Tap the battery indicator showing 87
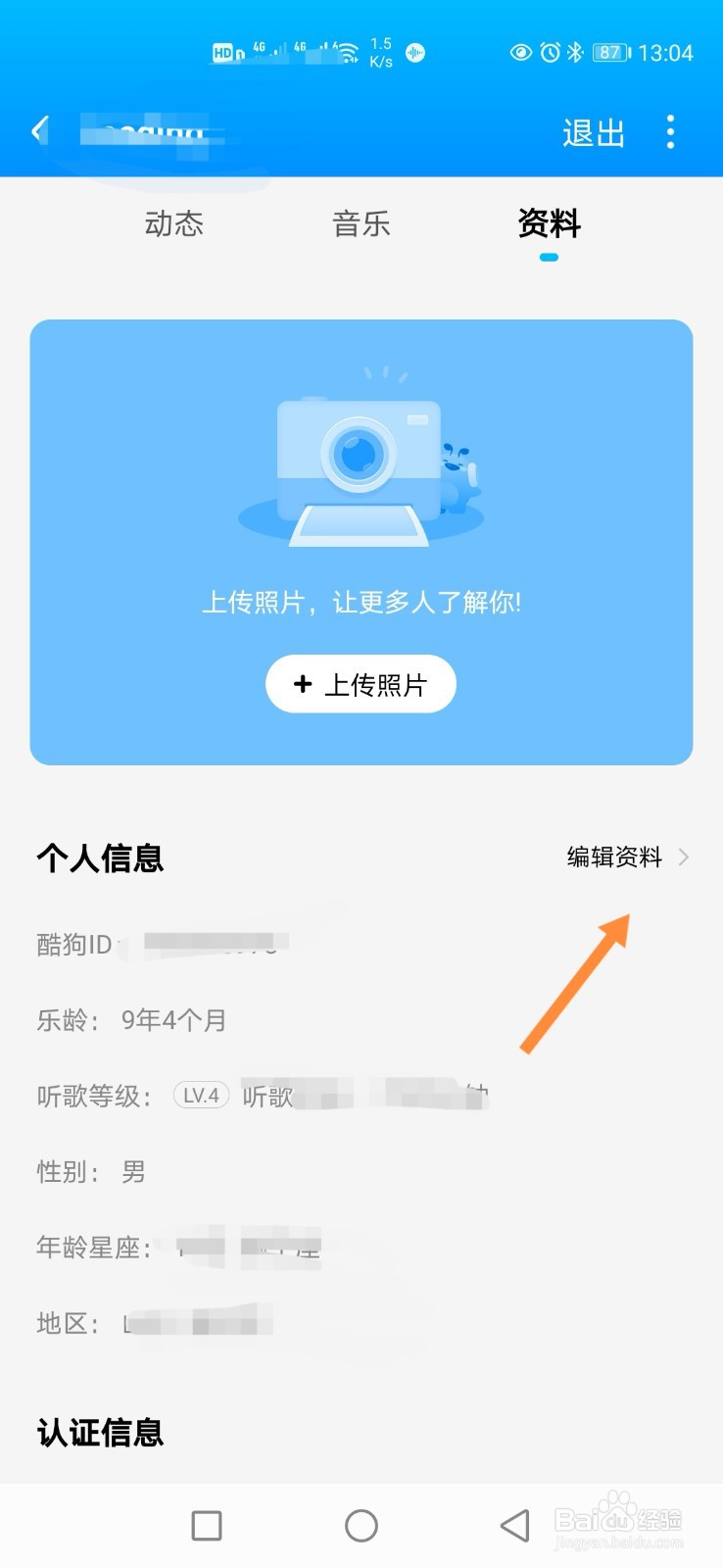 coord(608,53)
